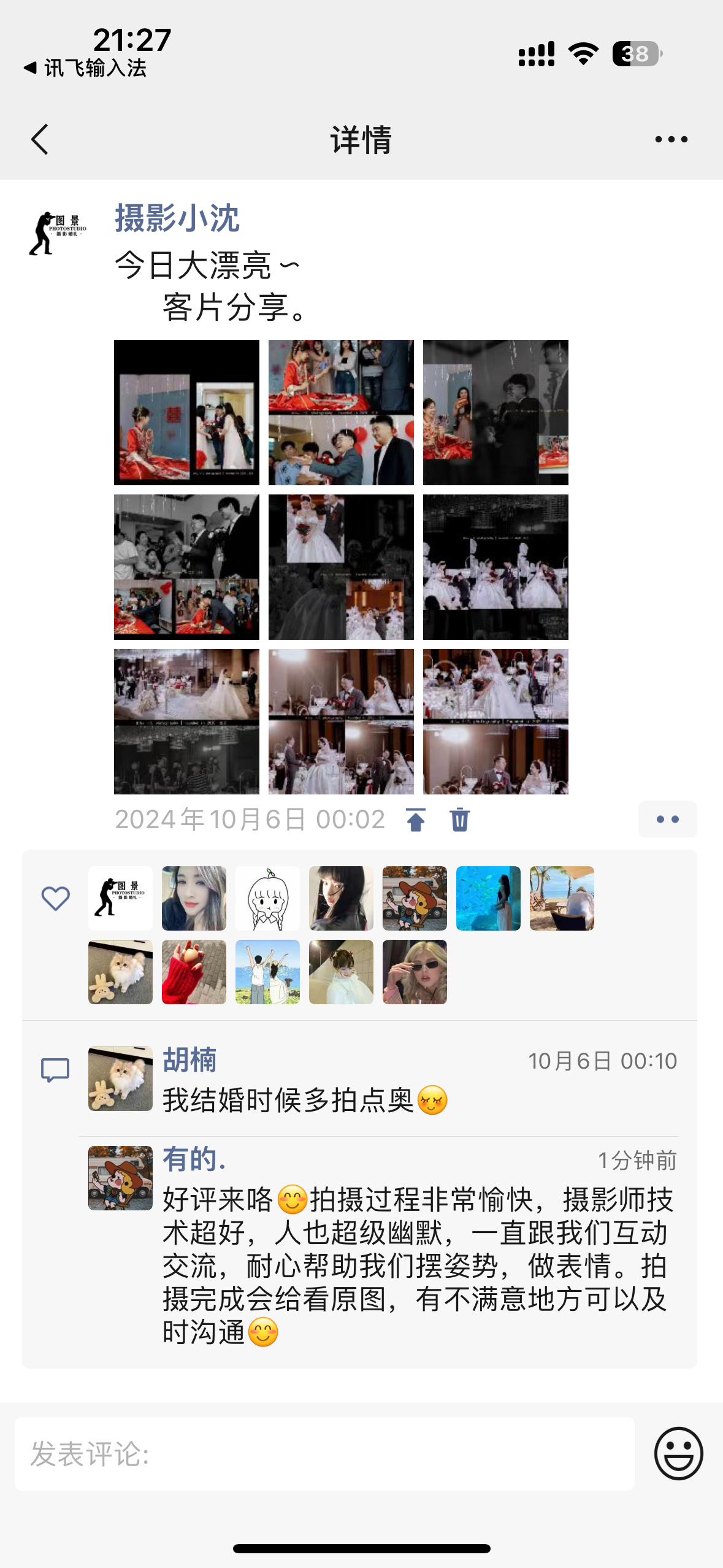Tap the pin-to-top arrow icon
The image size is (723, 1568).
(x=416, y=820)
